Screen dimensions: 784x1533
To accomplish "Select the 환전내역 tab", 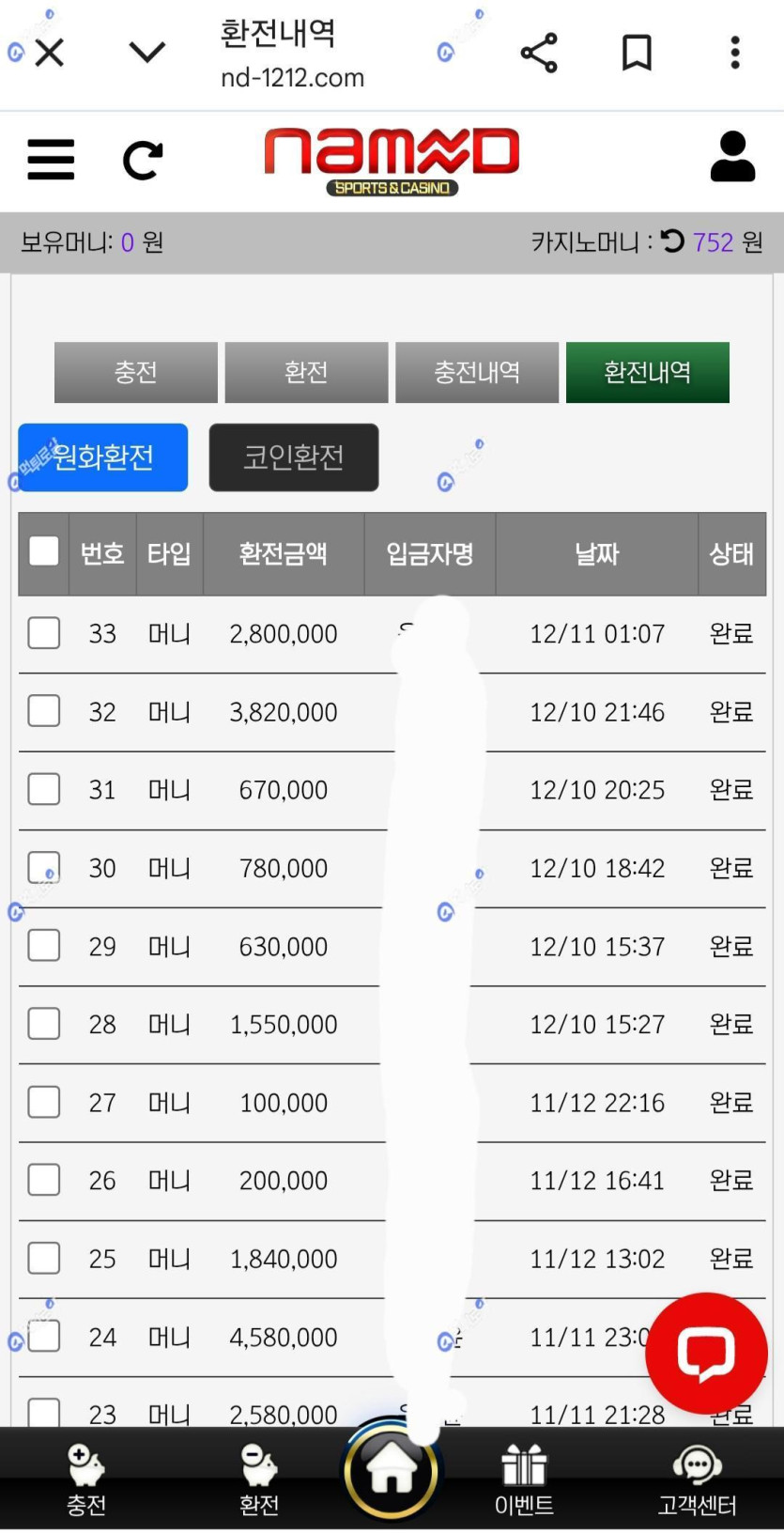I will pos(648,373).
